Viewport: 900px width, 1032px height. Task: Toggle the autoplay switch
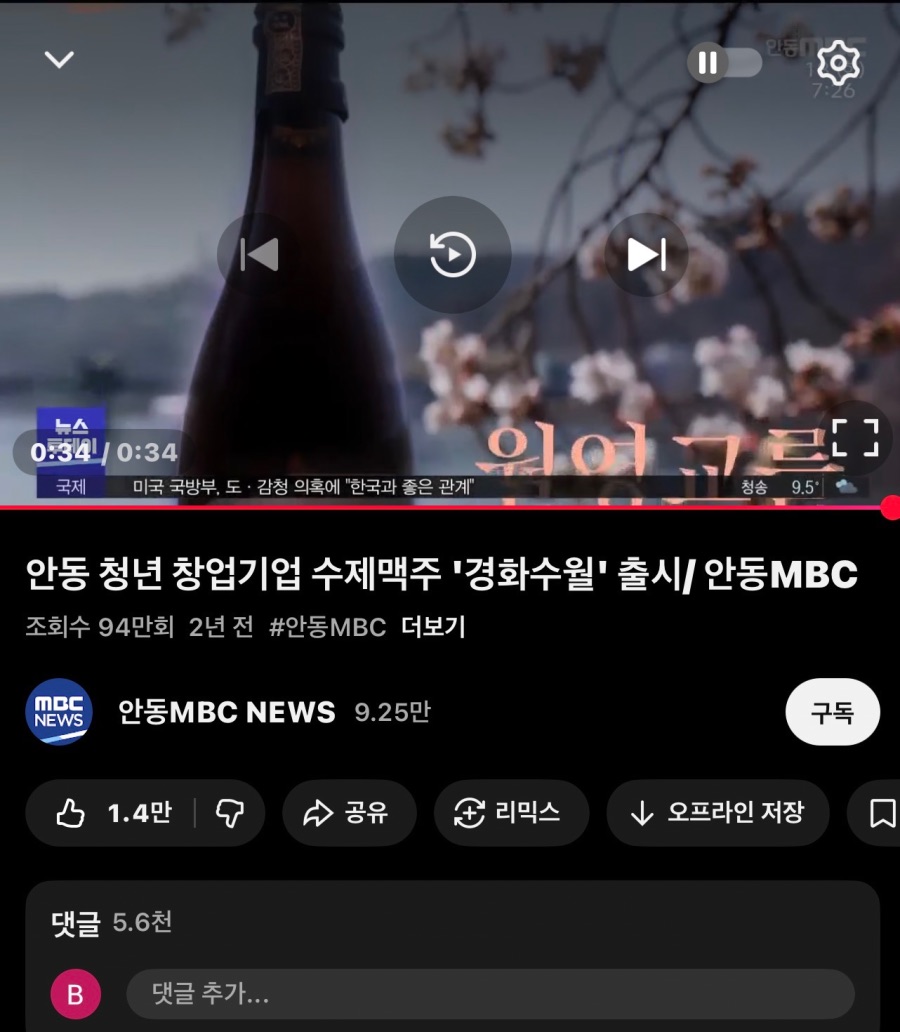click(x=724, y=63)
